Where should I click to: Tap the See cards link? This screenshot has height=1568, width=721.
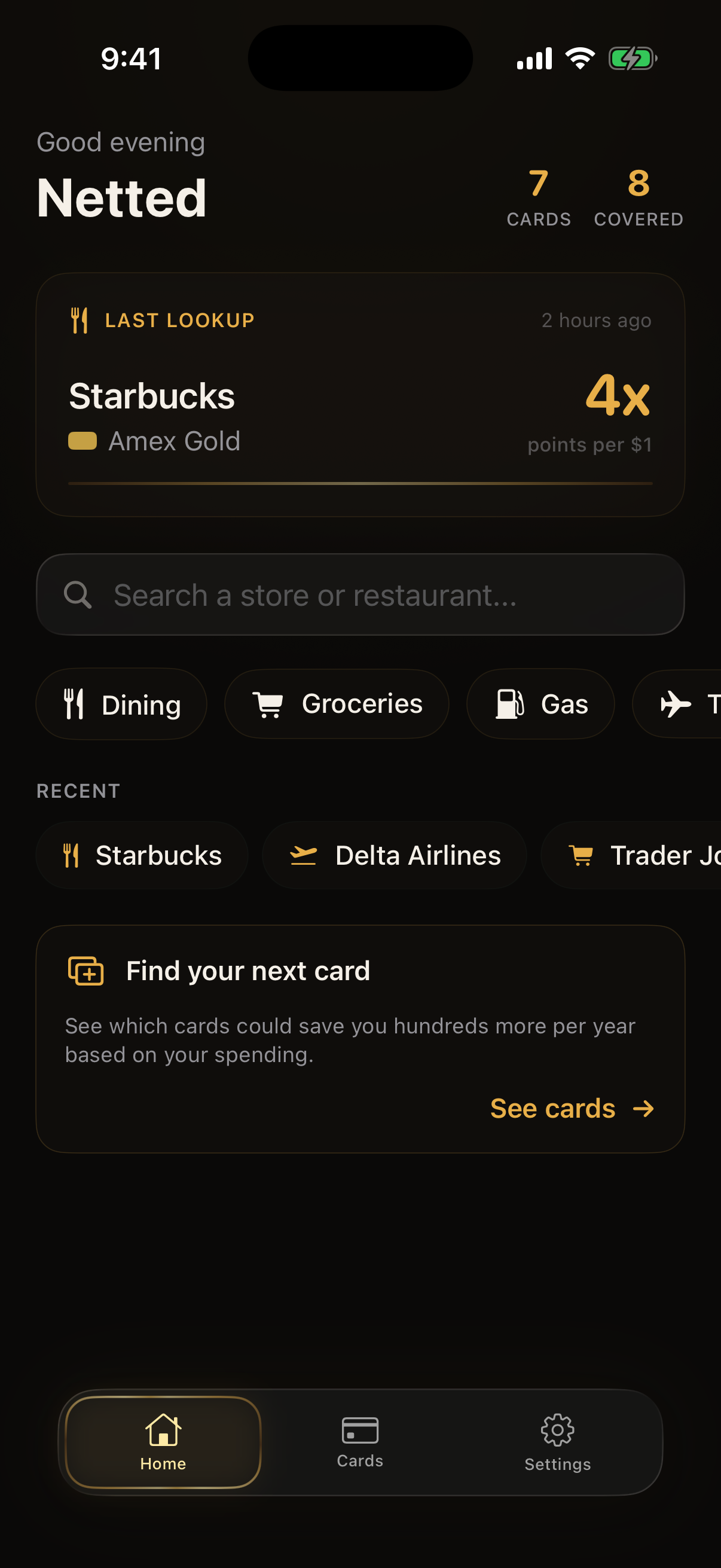[x=572, y=1109]
